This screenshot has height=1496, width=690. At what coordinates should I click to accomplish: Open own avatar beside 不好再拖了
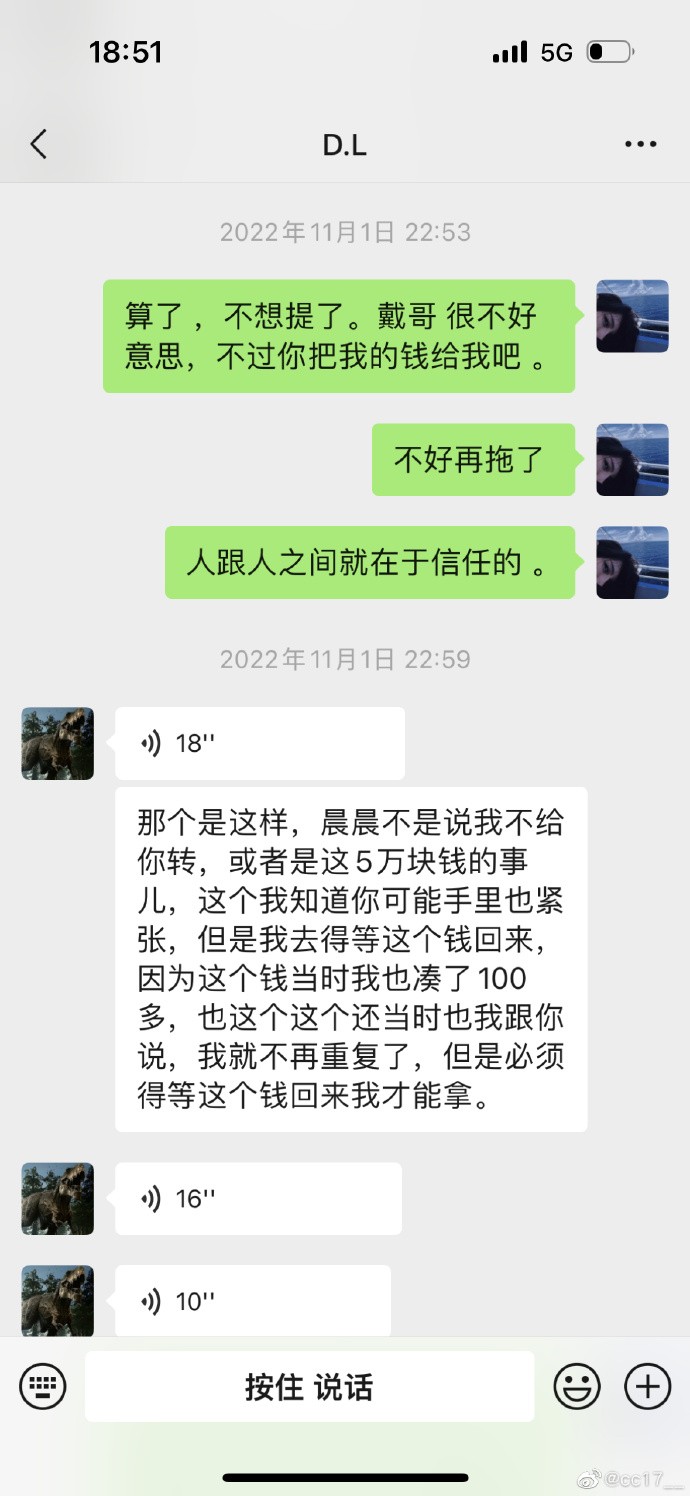click(x=632, y=460)
